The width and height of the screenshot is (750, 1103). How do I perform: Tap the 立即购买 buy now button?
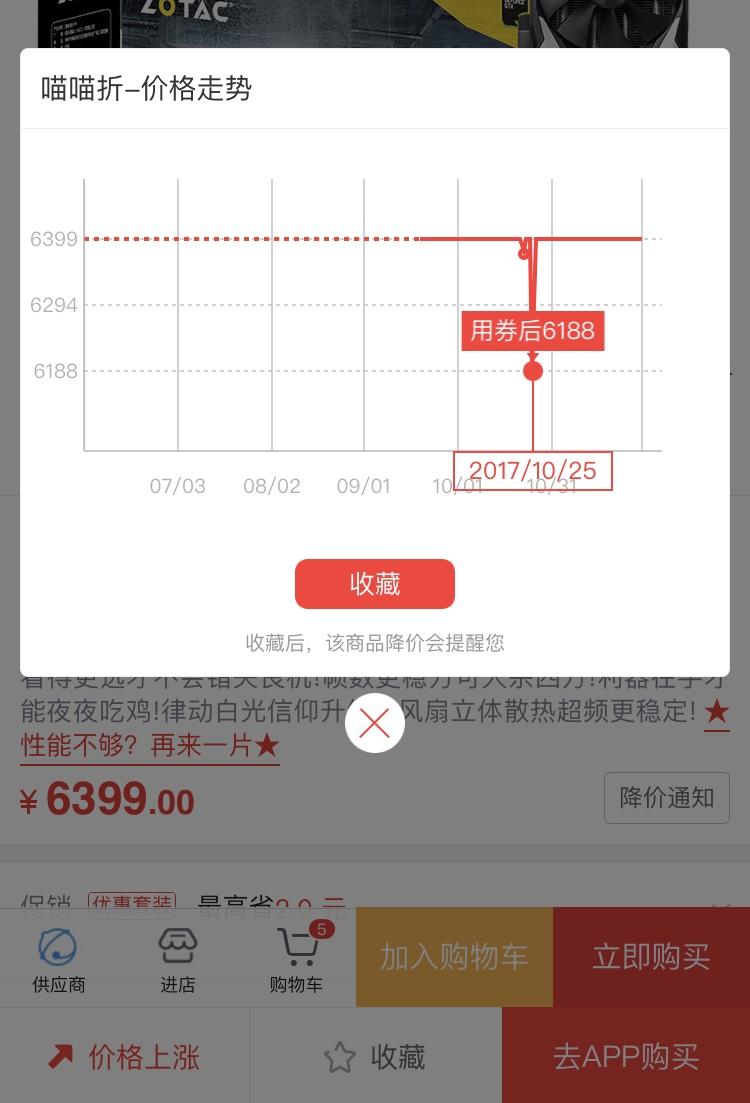(x=651, y=957)
